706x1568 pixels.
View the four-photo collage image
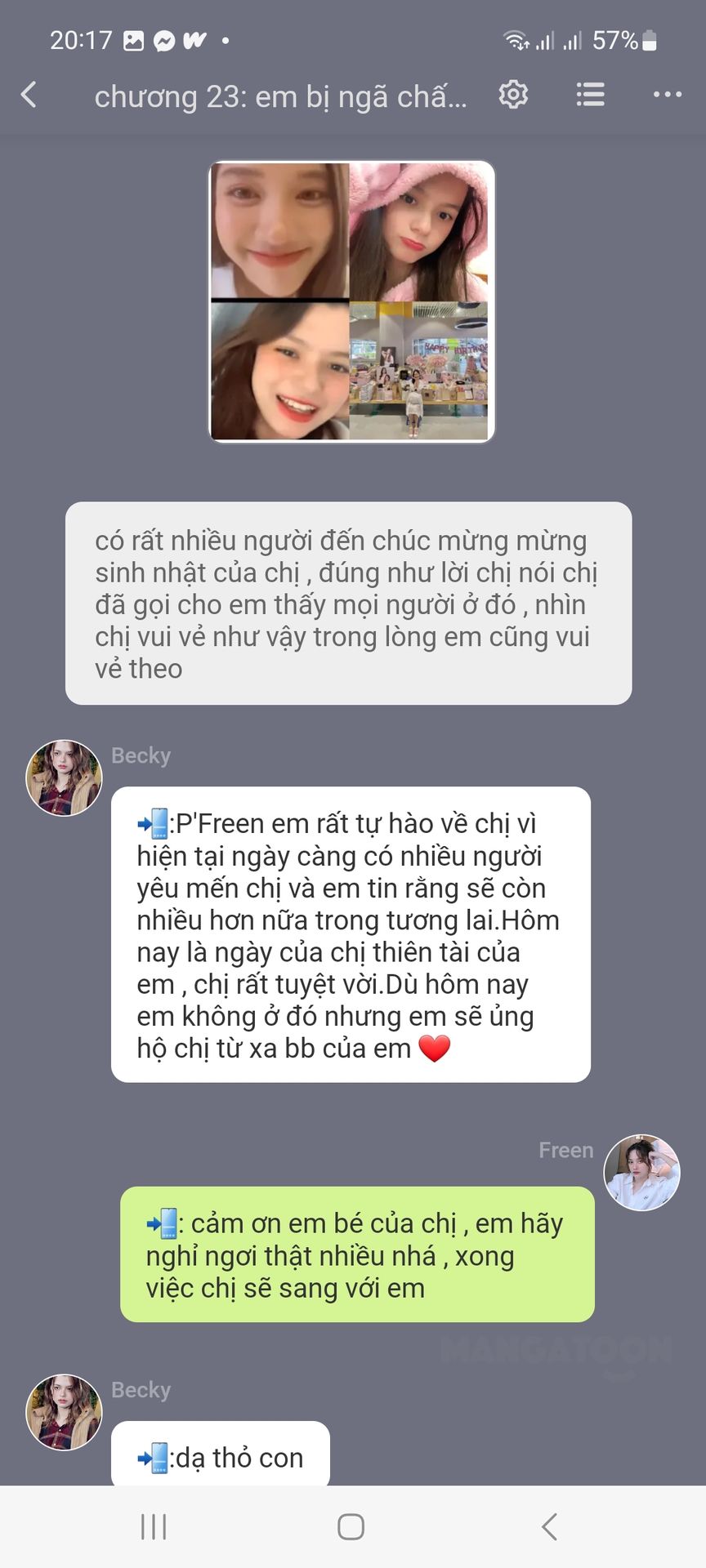coord(351,301)
